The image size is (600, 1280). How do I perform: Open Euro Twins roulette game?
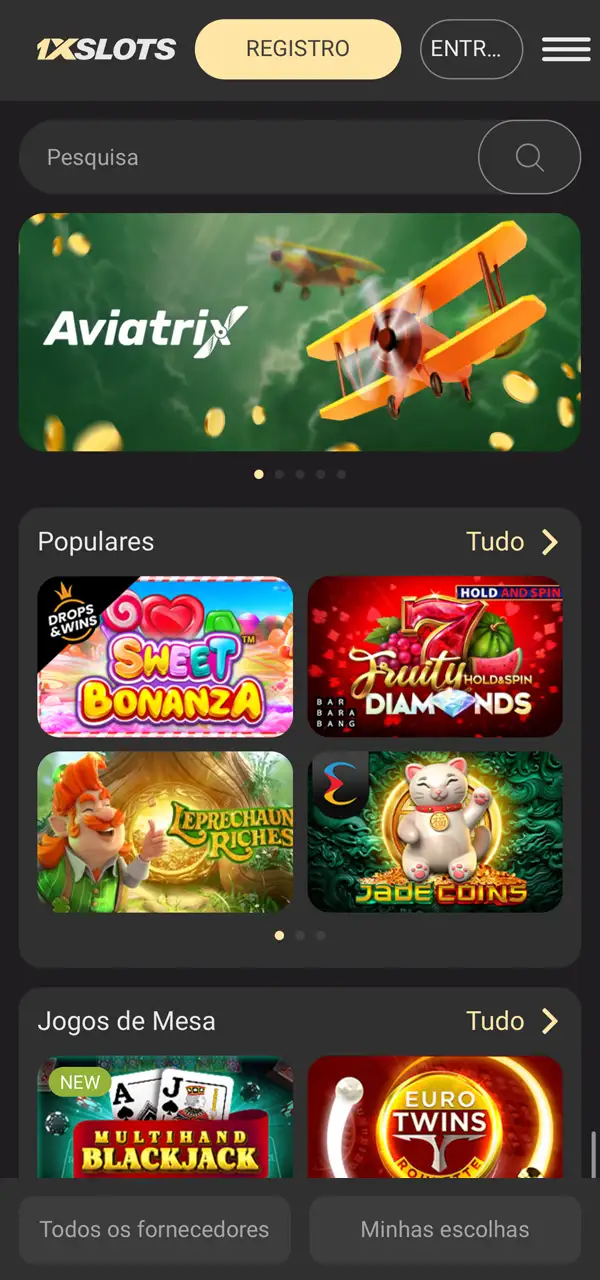click(x=435, y=1117)
